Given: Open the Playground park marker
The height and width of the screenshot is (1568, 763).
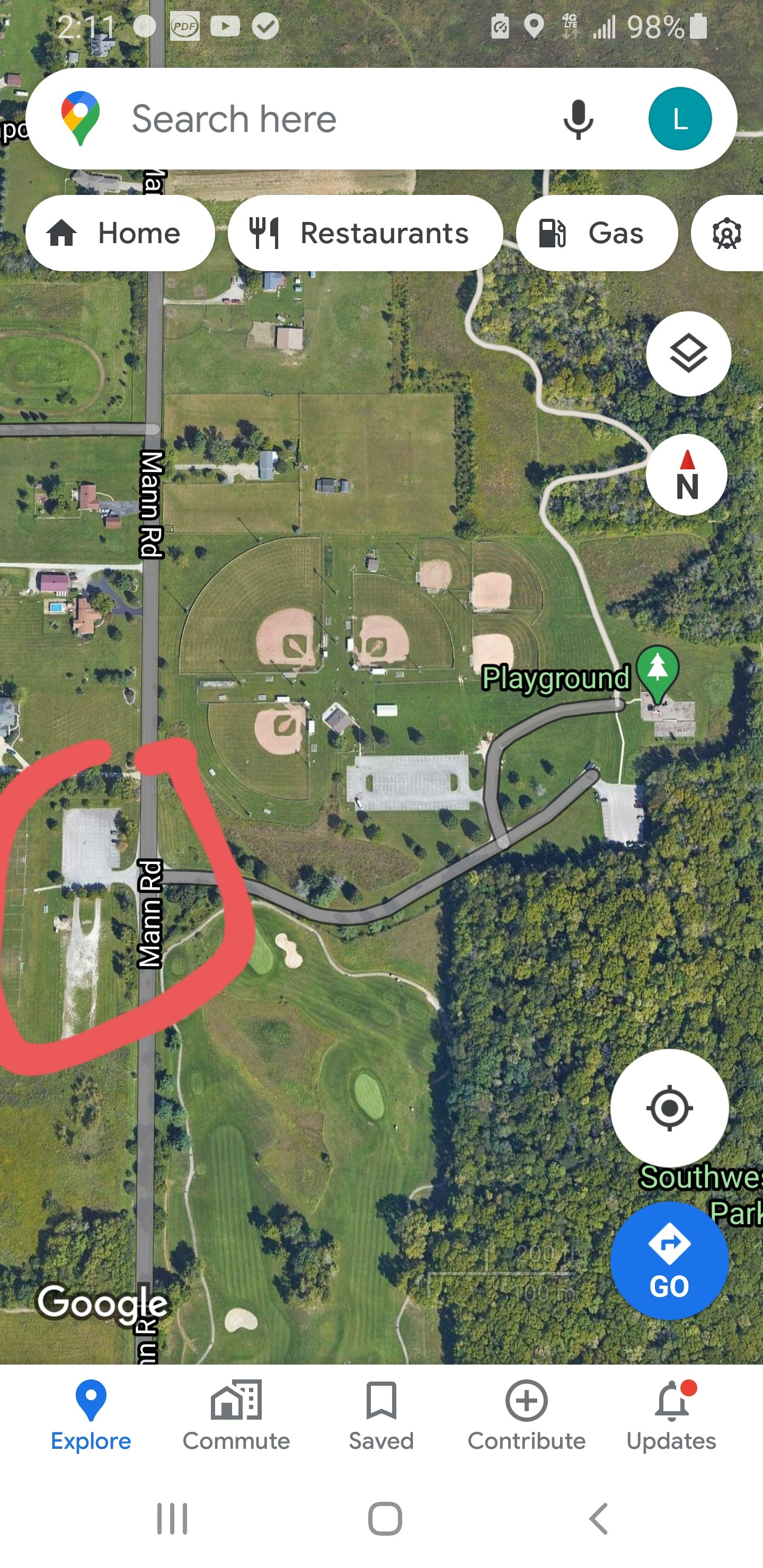Looking at the screenshot, I should click(658, 673).
